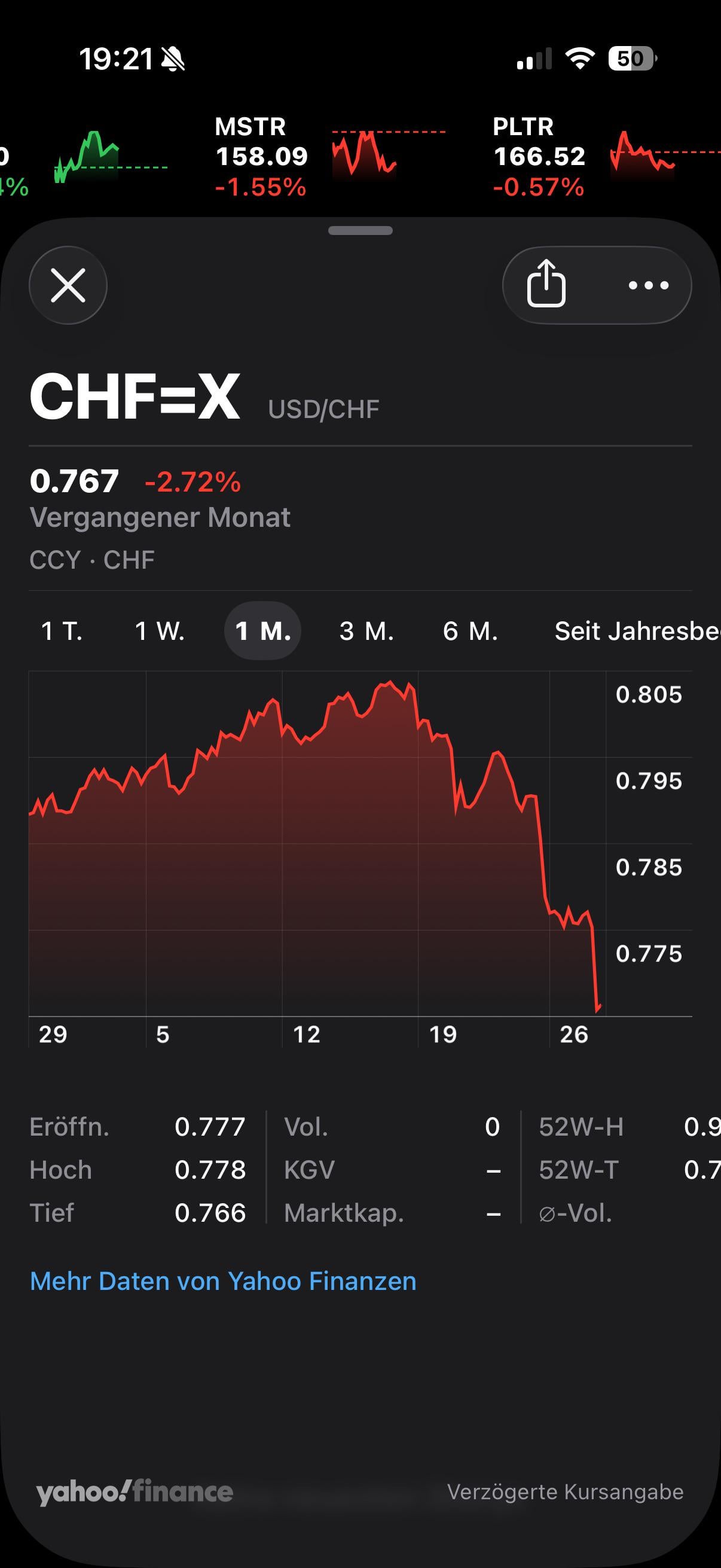Open the three-dot more options menu
The width and height of the screenshot is (721, 1568).
[649, 285]
